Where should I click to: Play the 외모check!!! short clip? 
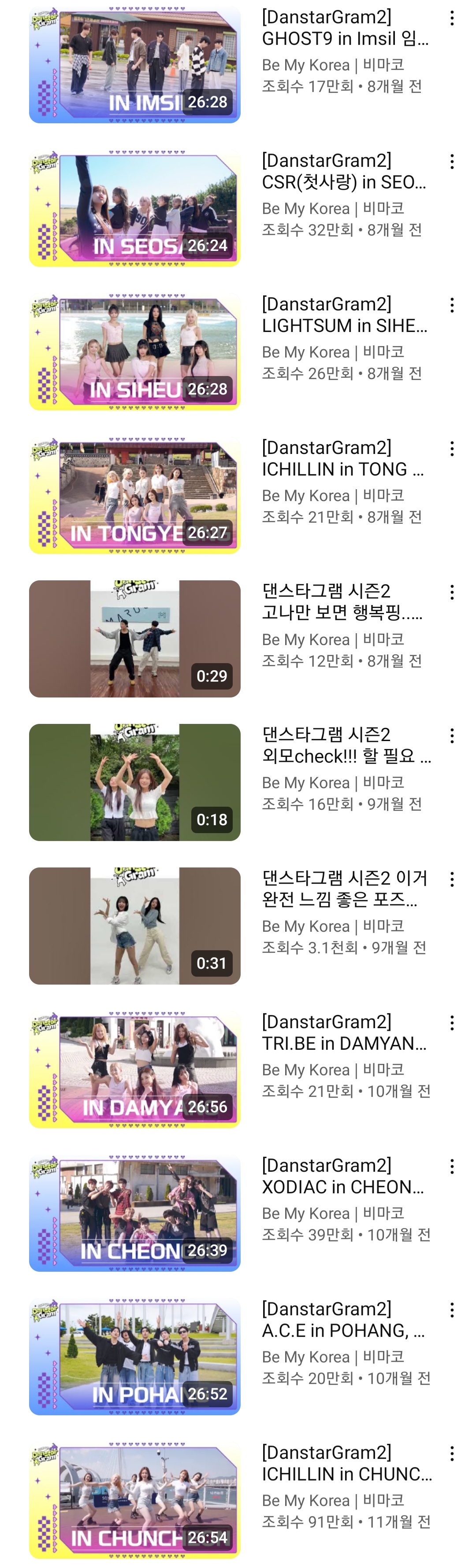click(x=135, y=782)
